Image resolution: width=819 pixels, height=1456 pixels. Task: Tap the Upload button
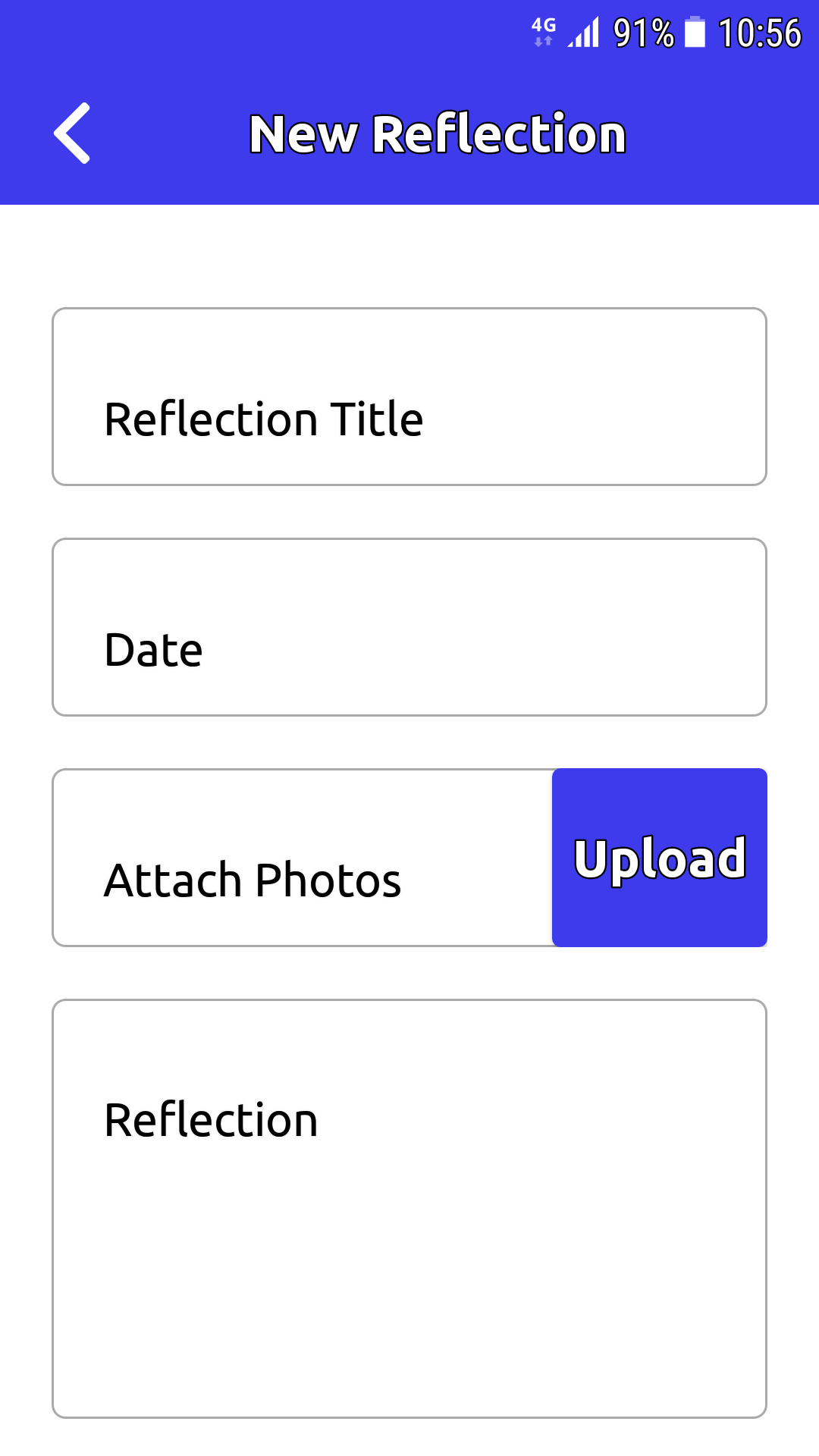660,858
